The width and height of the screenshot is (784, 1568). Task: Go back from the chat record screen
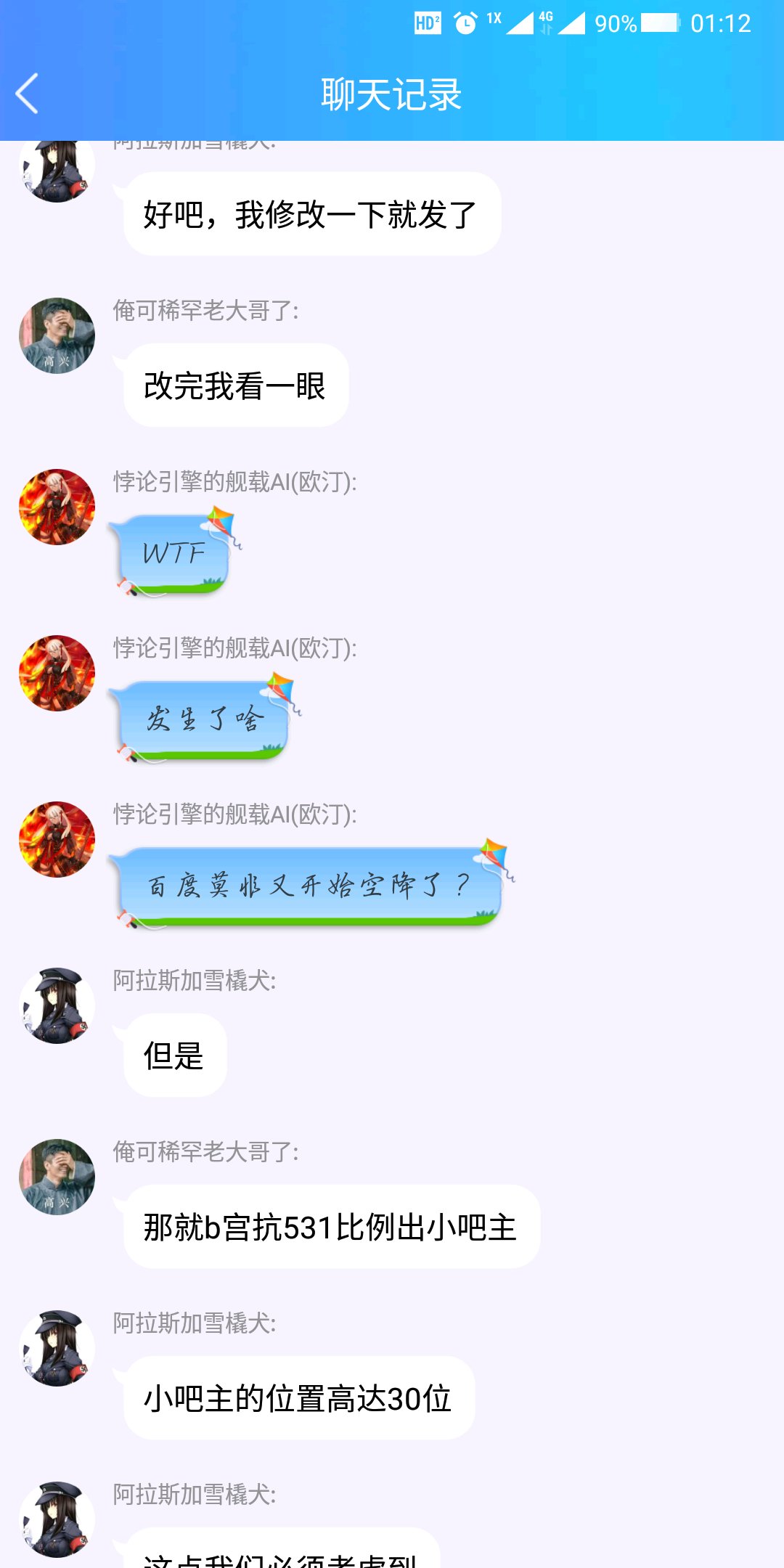(28, 94)
